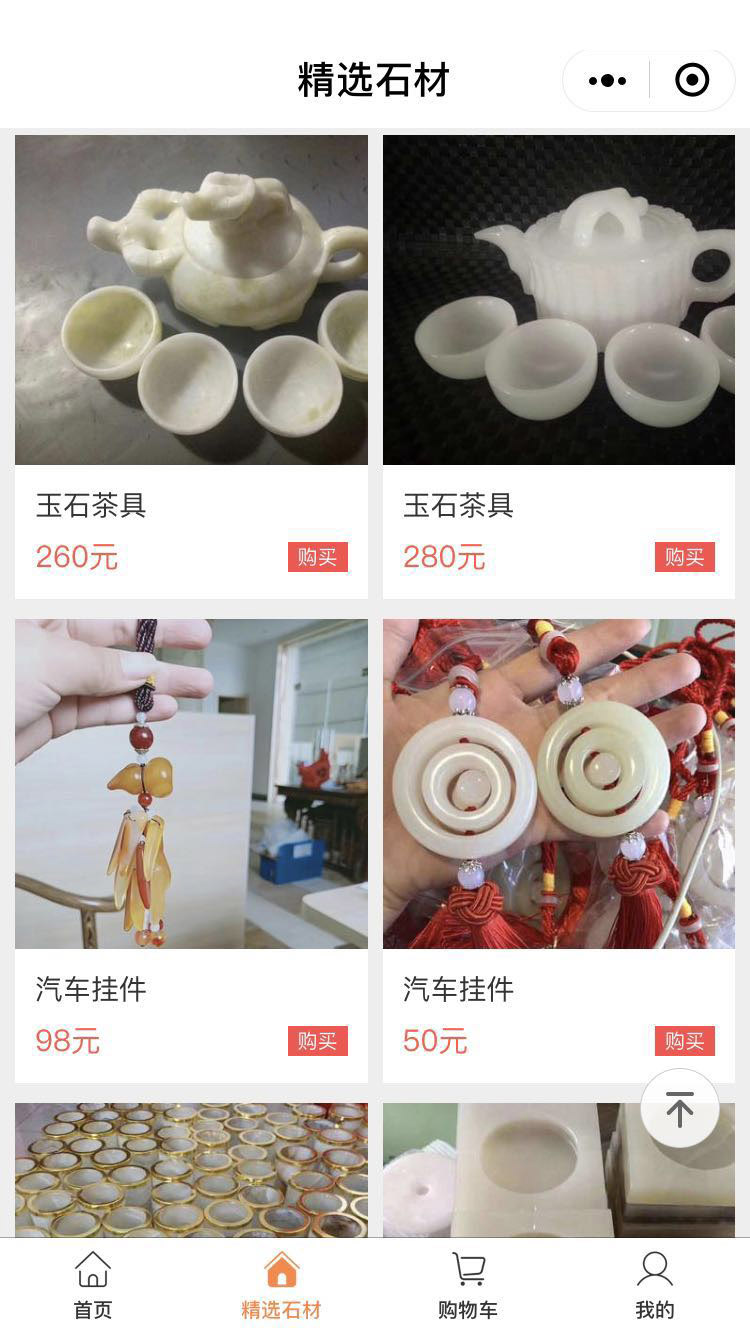Buy the 260元 玉石茶具
This screenshot has height=1334, width=750.
pos(317,557)
